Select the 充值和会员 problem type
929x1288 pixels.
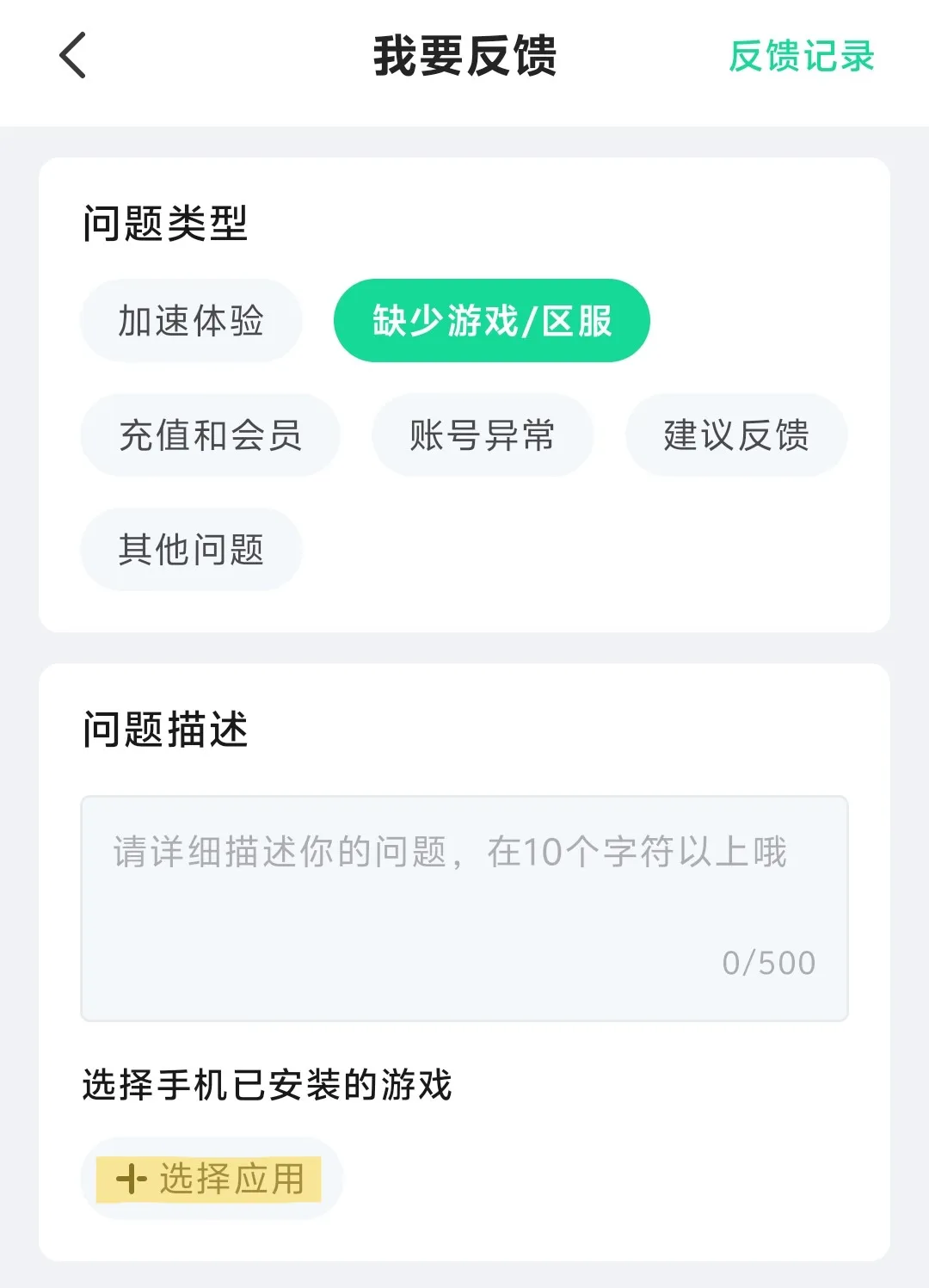(210, 434)
